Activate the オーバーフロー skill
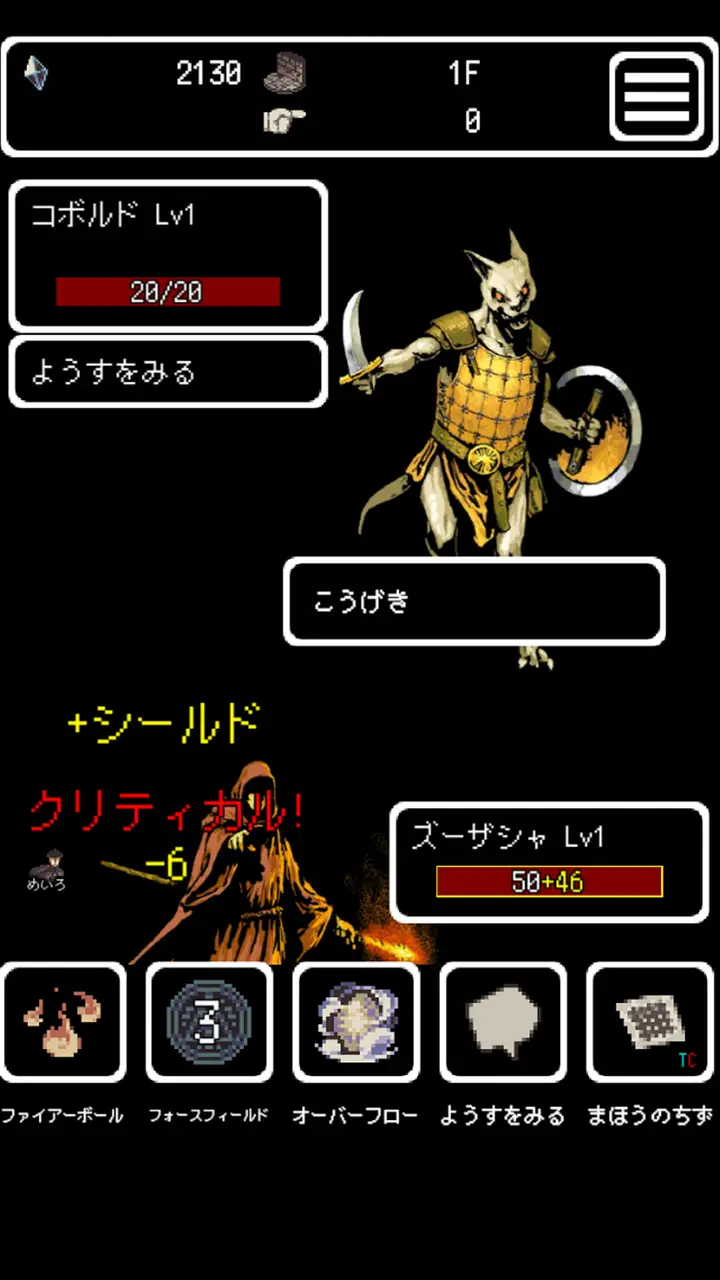The width and height of the screenshot is (720, 1280). [x=356, y=1022]
